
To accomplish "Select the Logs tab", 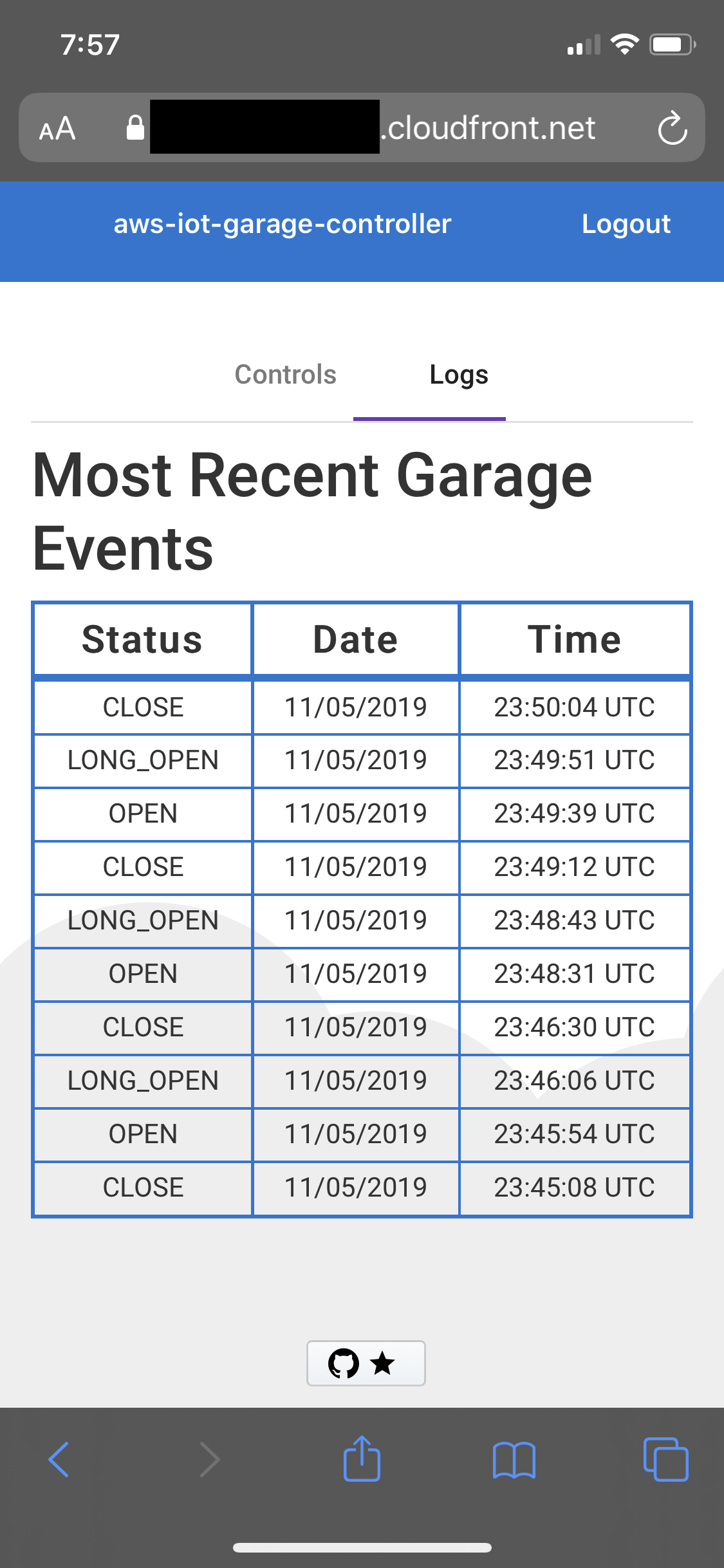I will [458, 375].
